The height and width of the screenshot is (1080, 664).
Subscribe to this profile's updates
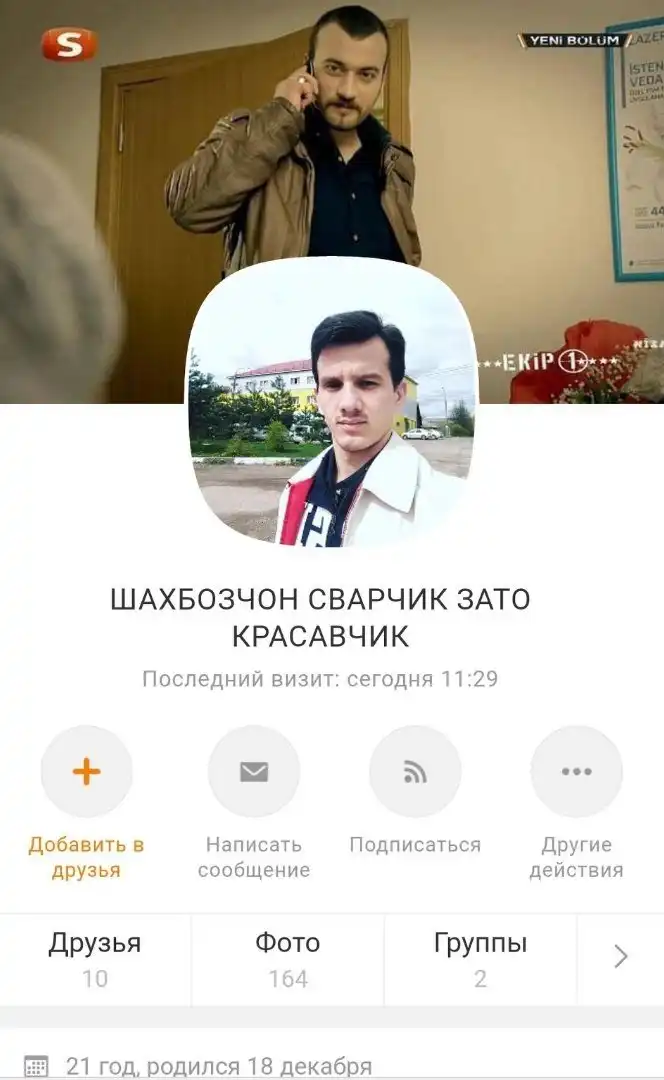pyautogui.click(x=415, y=772)
